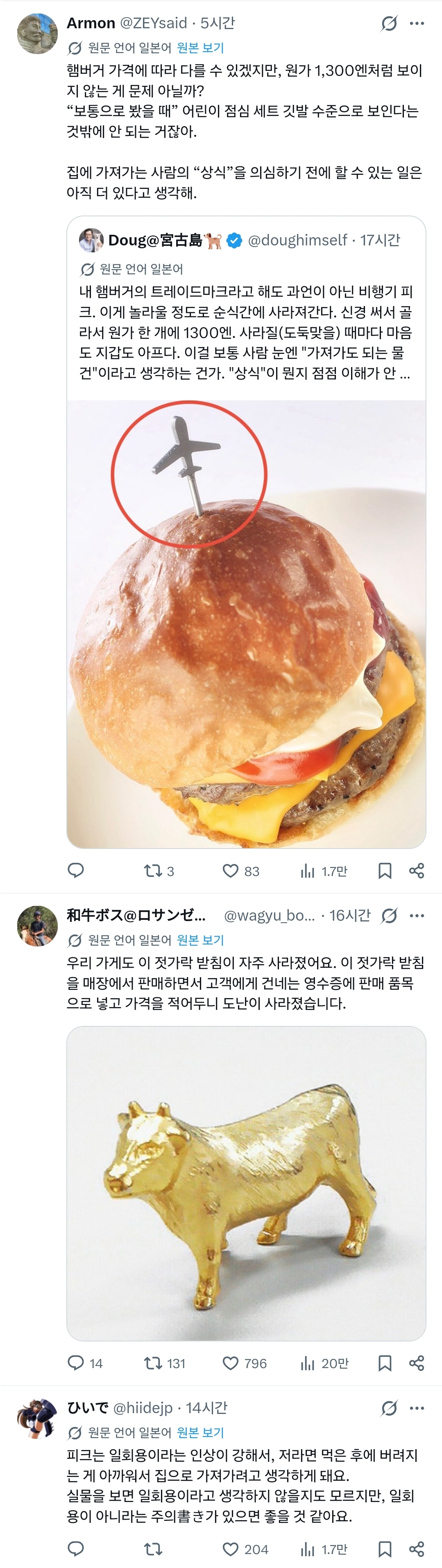Image resolution: width=442 pixels, height=1568 pixels.
Task: Show original text of Armon's post
Action: [x=200, y=48]
